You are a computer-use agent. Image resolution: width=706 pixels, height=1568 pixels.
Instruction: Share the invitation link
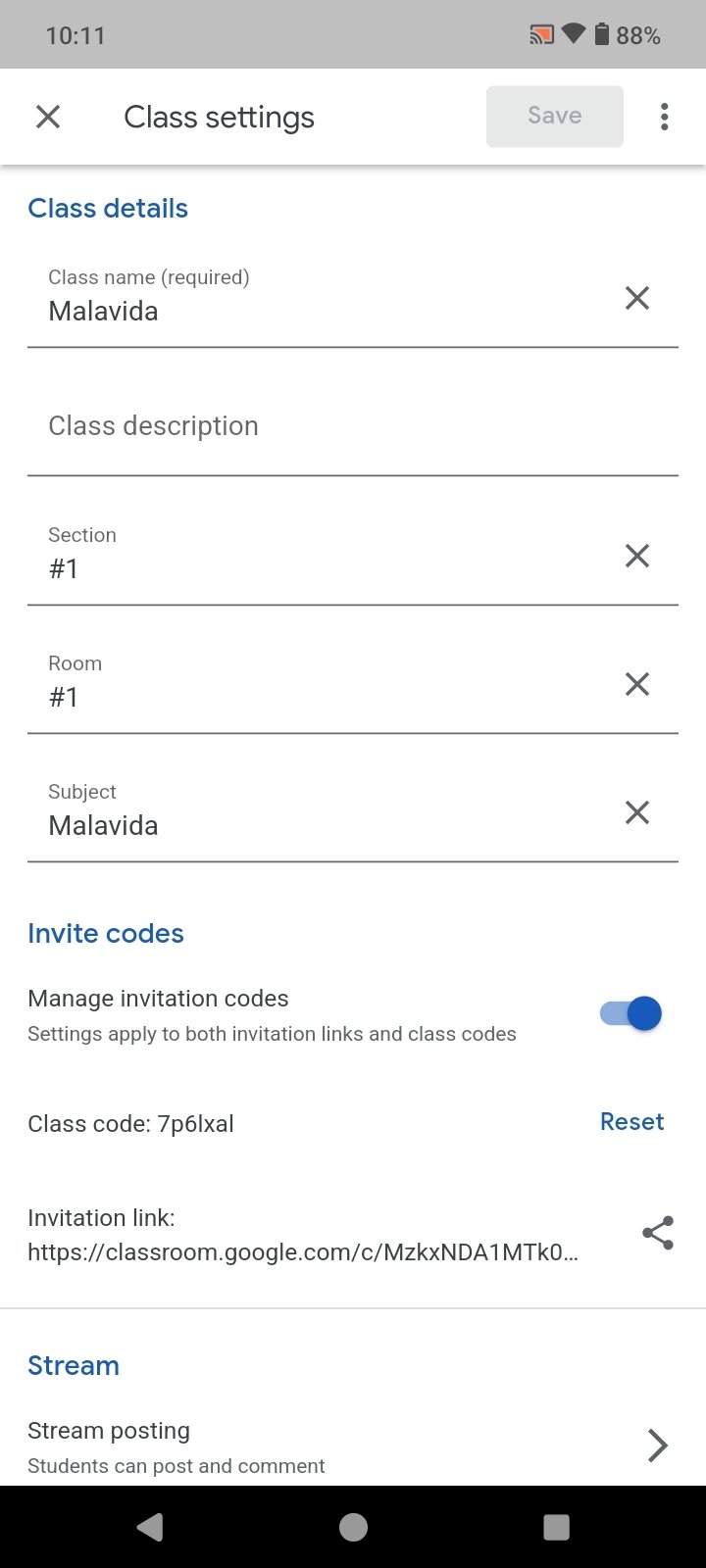[657, 1233]
